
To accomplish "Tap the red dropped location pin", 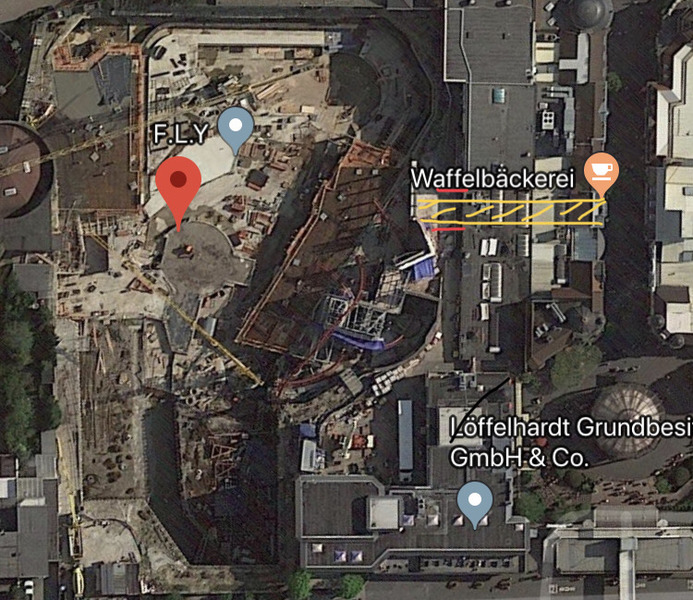I will tap(178, 185).
